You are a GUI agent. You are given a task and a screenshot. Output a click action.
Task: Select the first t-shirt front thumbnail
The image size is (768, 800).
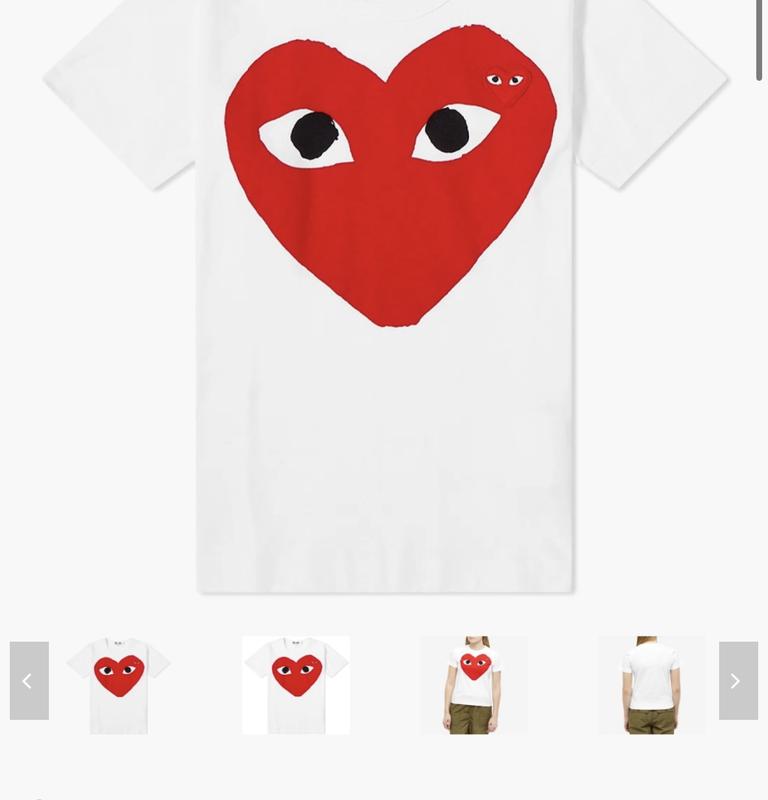pyautogui.click(x=118, y=685)
